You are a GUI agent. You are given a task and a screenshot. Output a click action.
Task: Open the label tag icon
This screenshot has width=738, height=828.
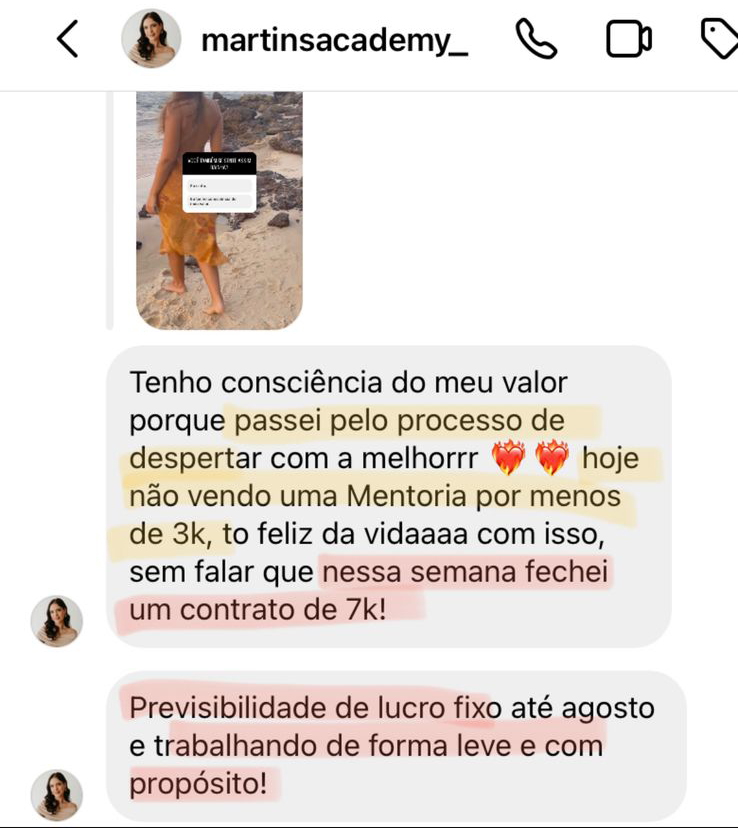pyautogui.click(x=719, y=40)
